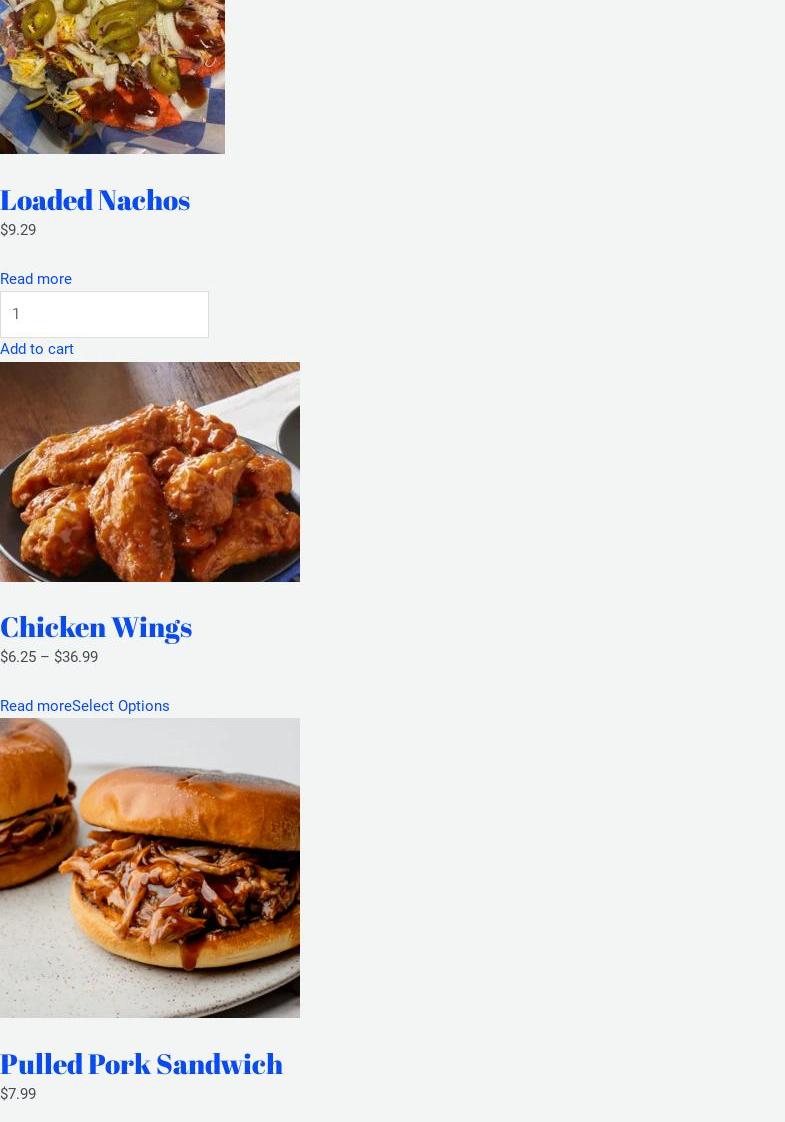Select Options for Chicken Wings
The image size is (785, 1122).
[121, 706]
